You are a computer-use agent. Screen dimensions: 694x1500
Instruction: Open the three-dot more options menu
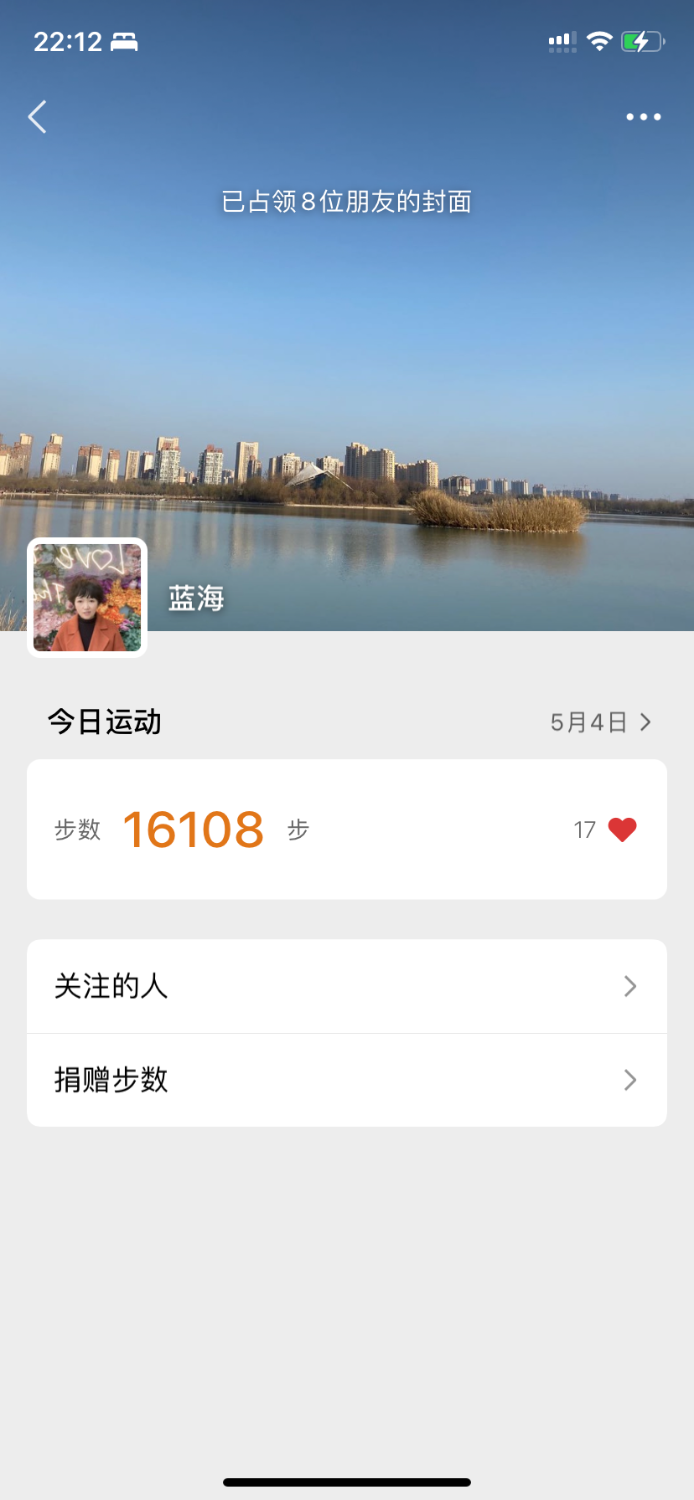pos(643,117)
